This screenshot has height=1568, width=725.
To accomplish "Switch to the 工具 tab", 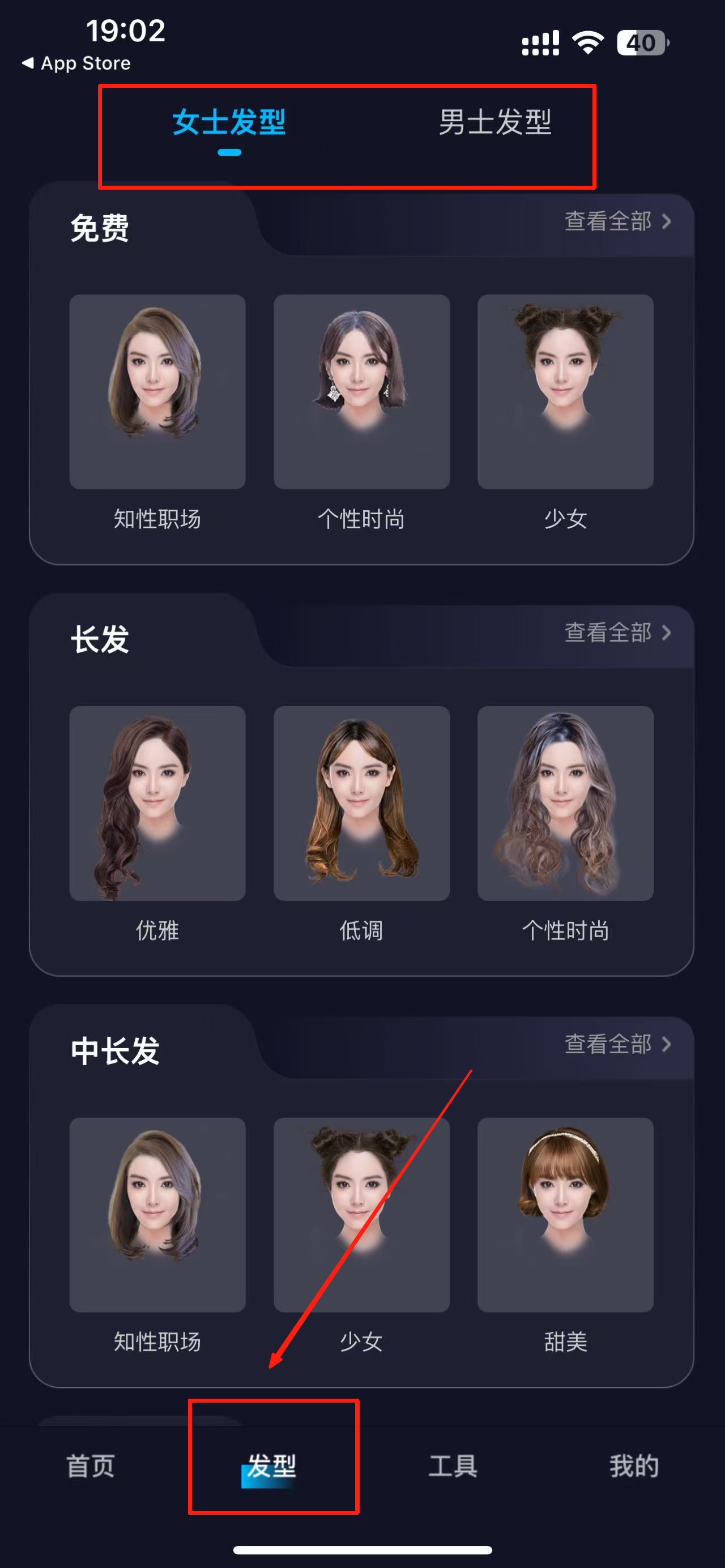I will click(x=453, y=1466).
